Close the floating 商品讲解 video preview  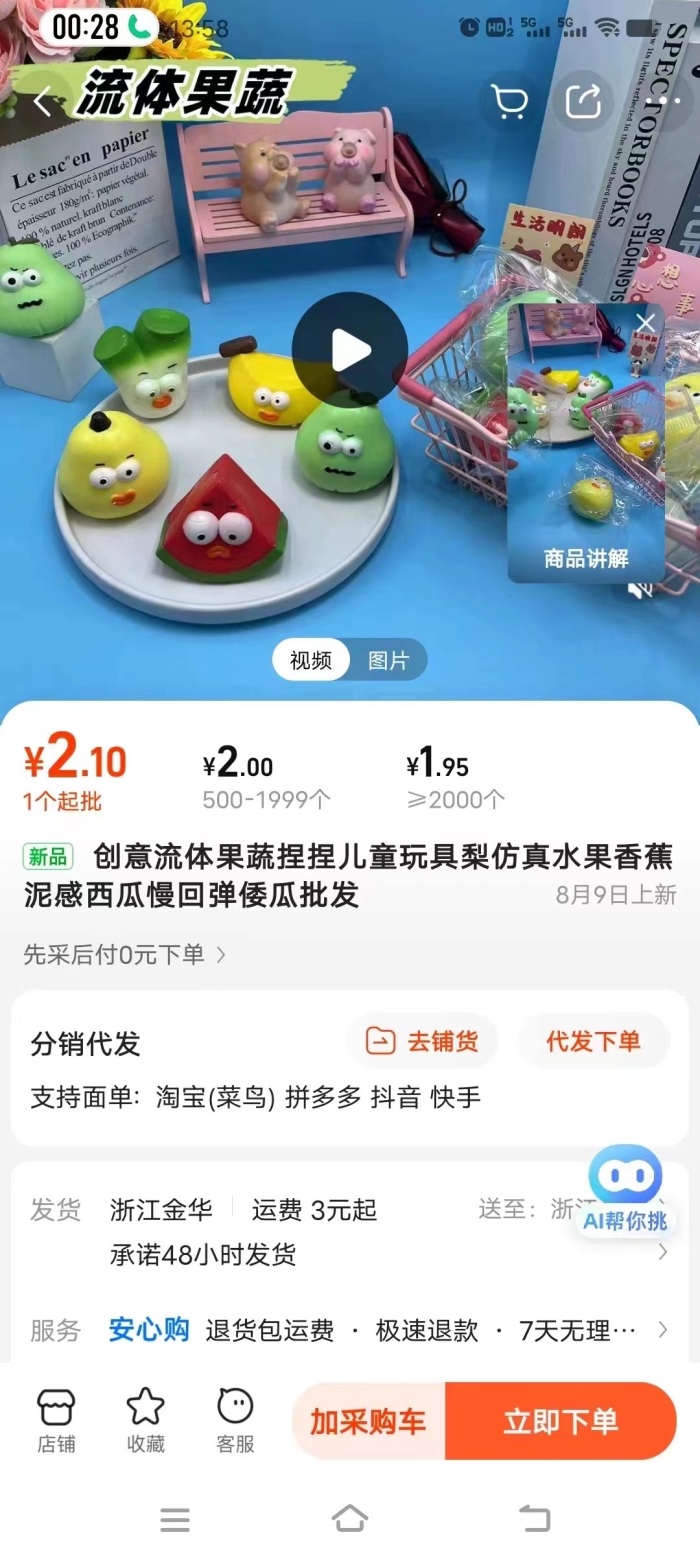646,323
